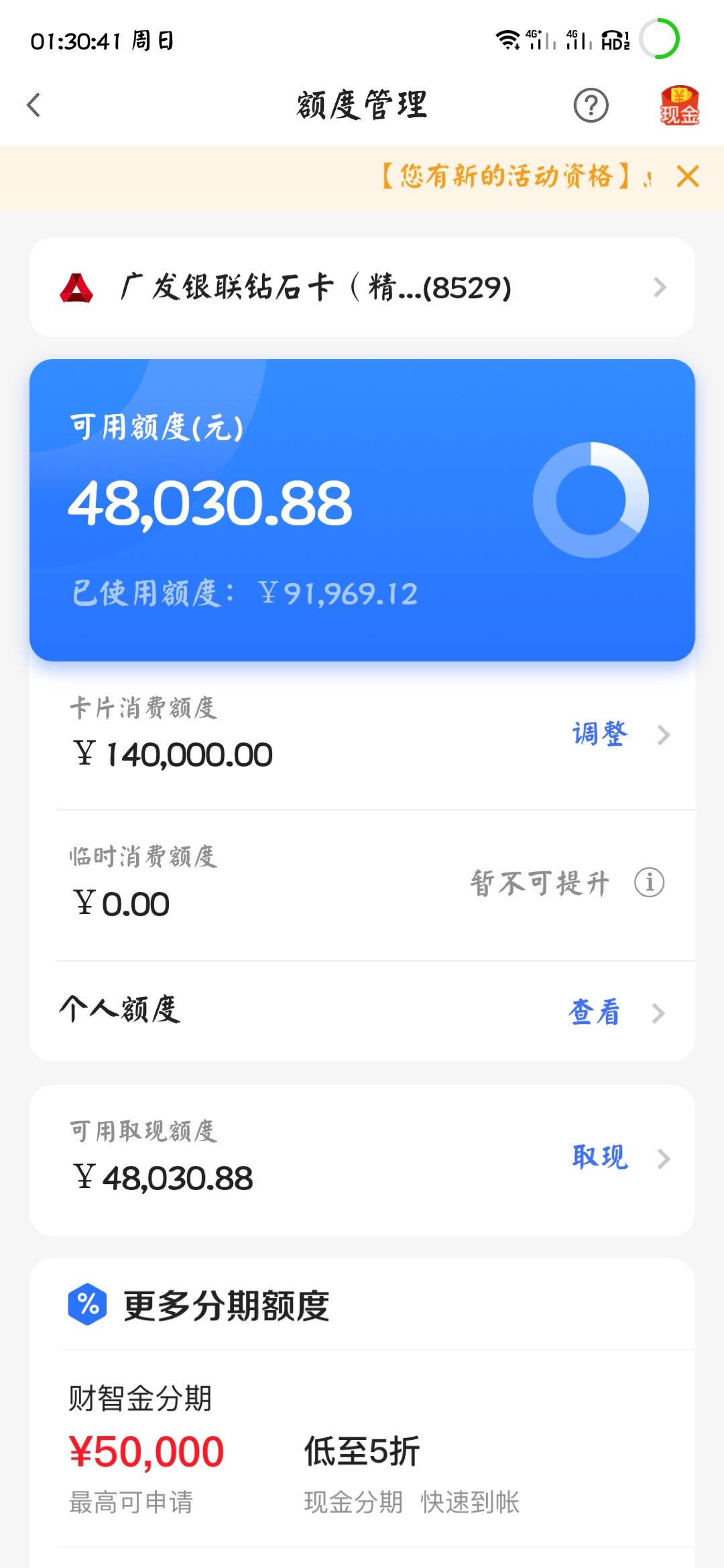724x1568 pixels.
Task: Tap 取现 to withdraw cash
Action: coord(600,1157)
